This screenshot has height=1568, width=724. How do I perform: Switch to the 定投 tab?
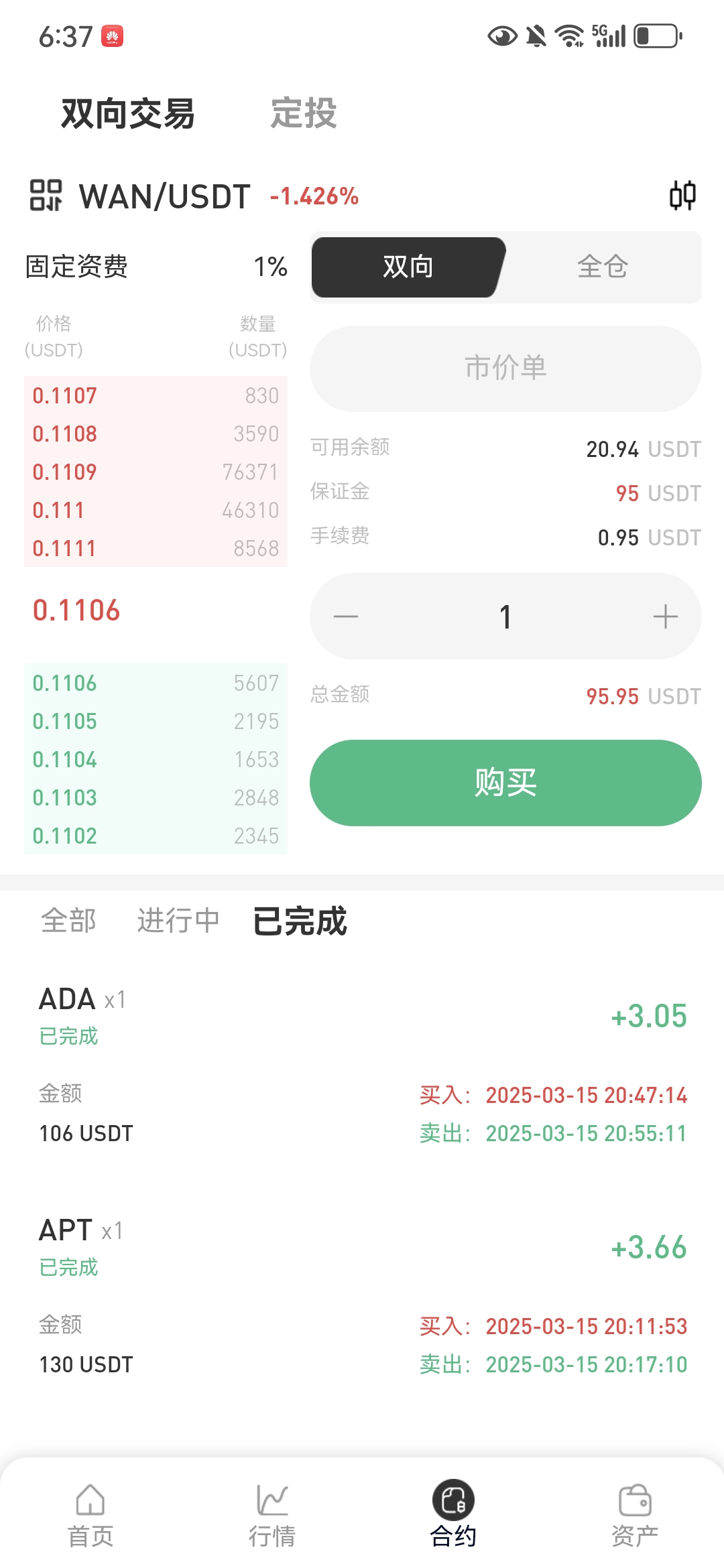[303, 113]
